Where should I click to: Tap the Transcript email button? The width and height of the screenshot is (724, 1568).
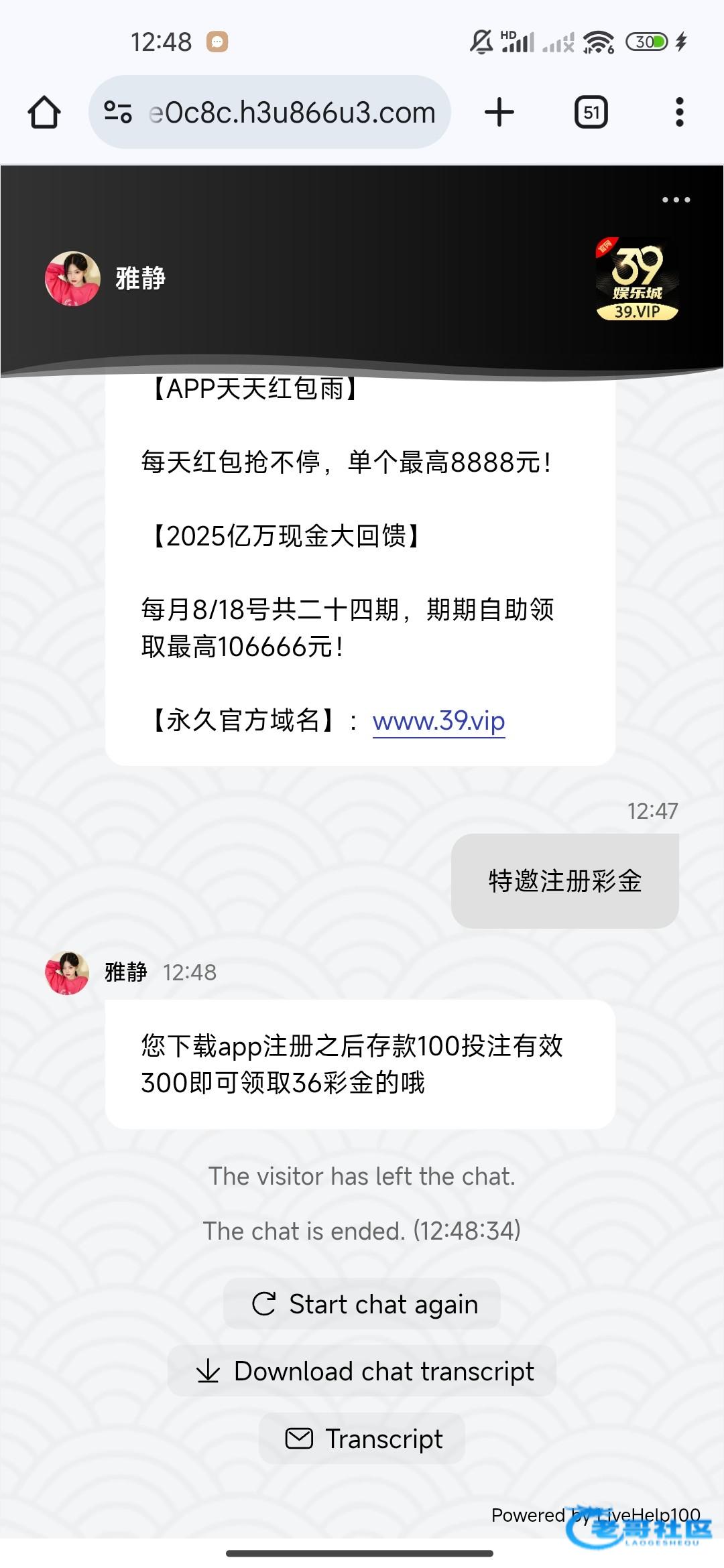[x=362, y=1438]
